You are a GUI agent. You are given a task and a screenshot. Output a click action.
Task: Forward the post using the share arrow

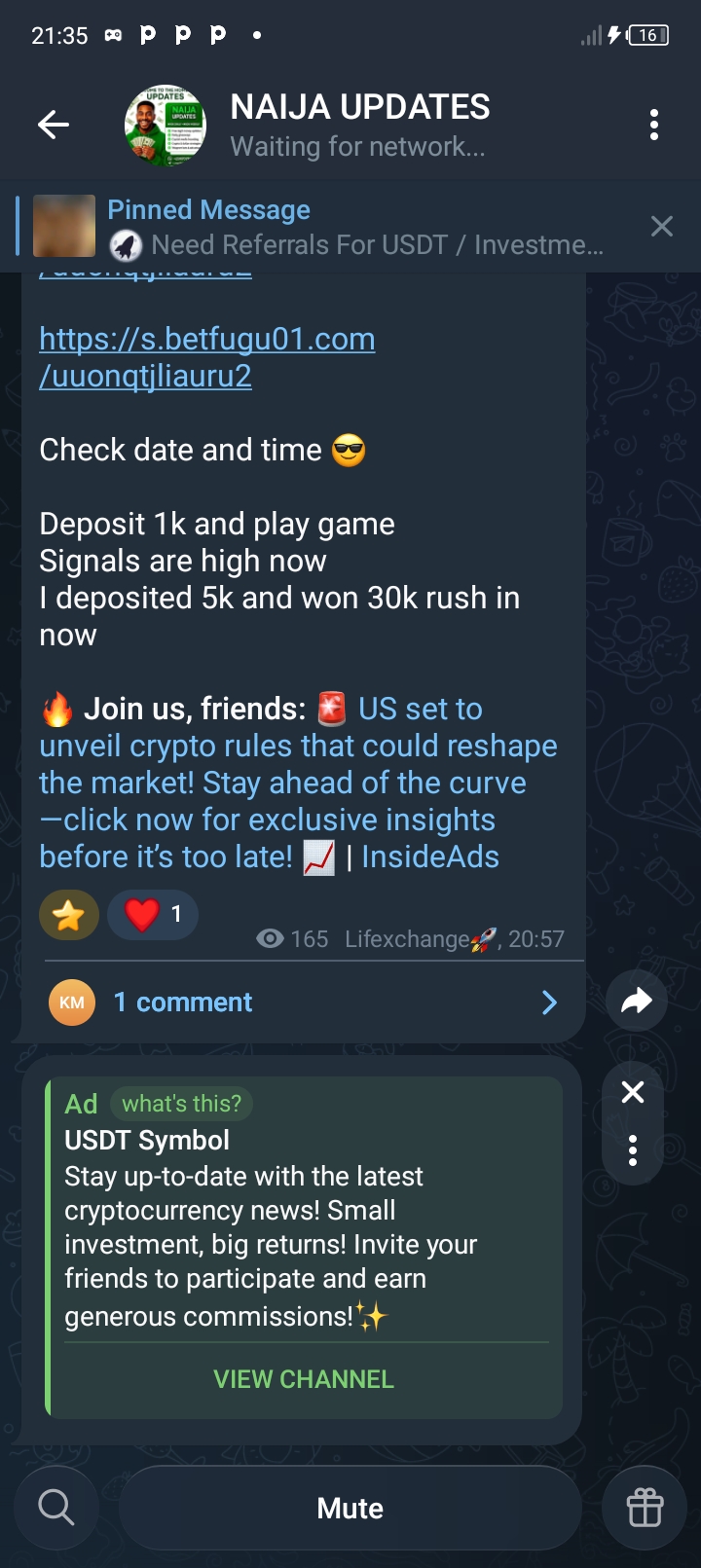[x=636, y=1001]
